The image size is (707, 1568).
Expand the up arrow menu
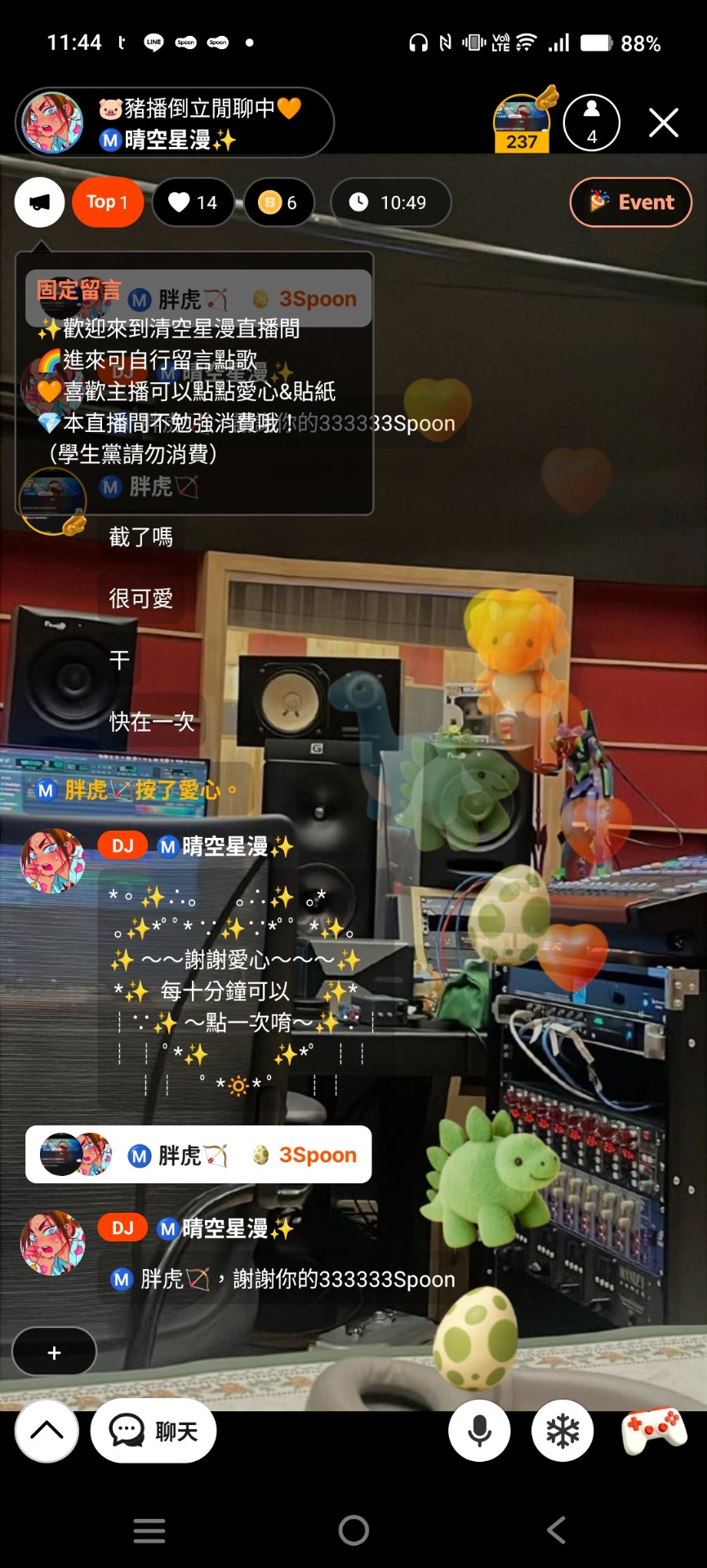point(47,1430)
